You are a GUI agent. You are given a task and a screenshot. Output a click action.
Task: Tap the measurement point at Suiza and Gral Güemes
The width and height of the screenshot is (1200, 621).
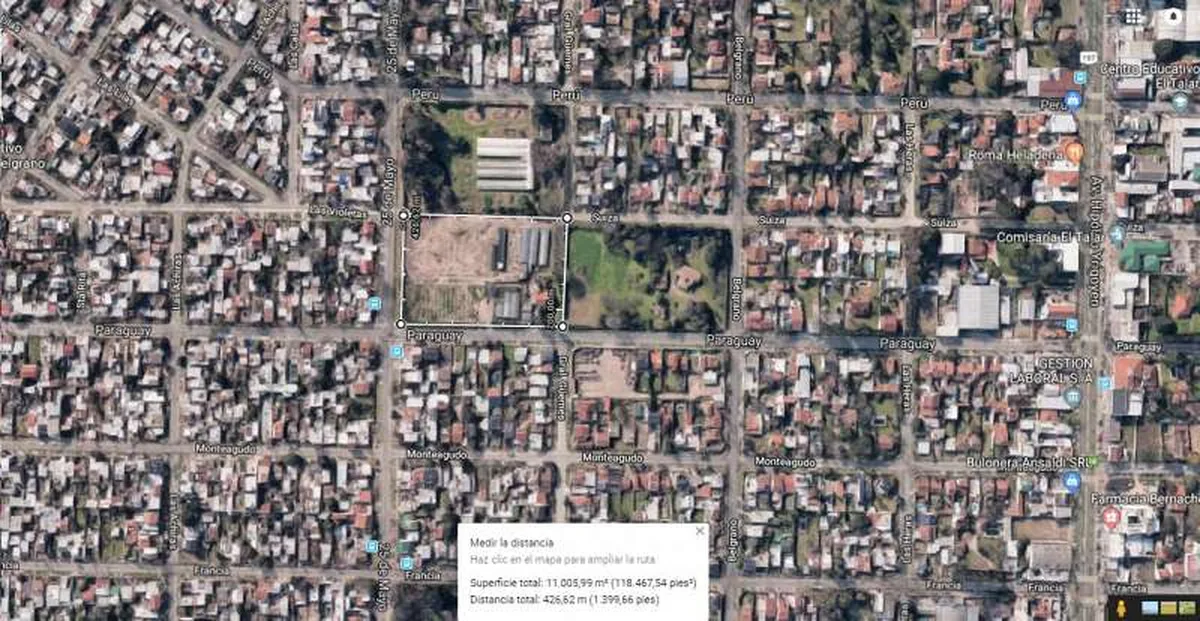pos(567,217)
